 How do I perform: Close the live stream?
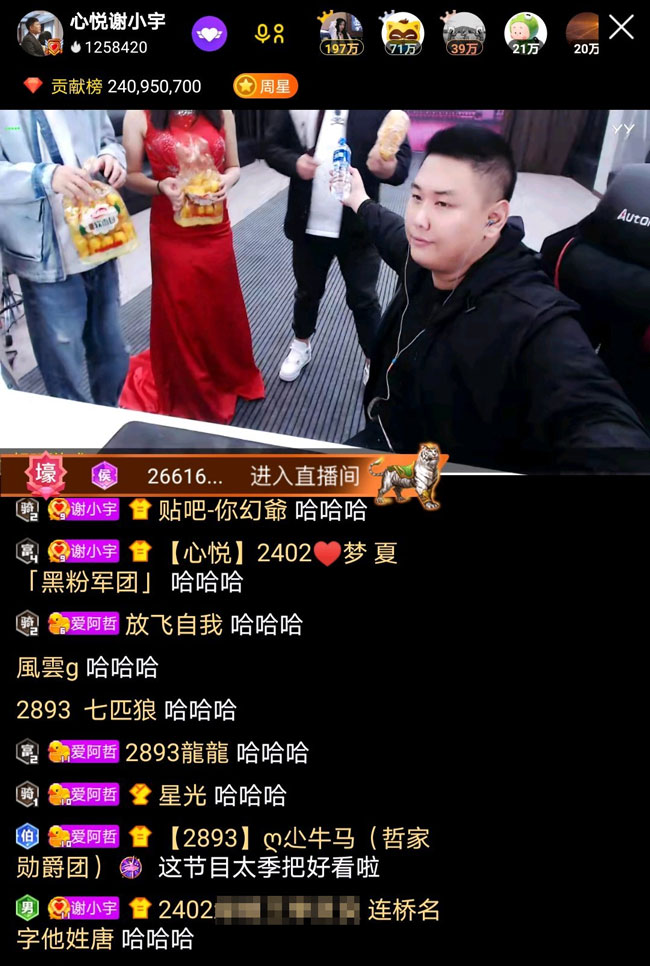click(x=621, y=28)
